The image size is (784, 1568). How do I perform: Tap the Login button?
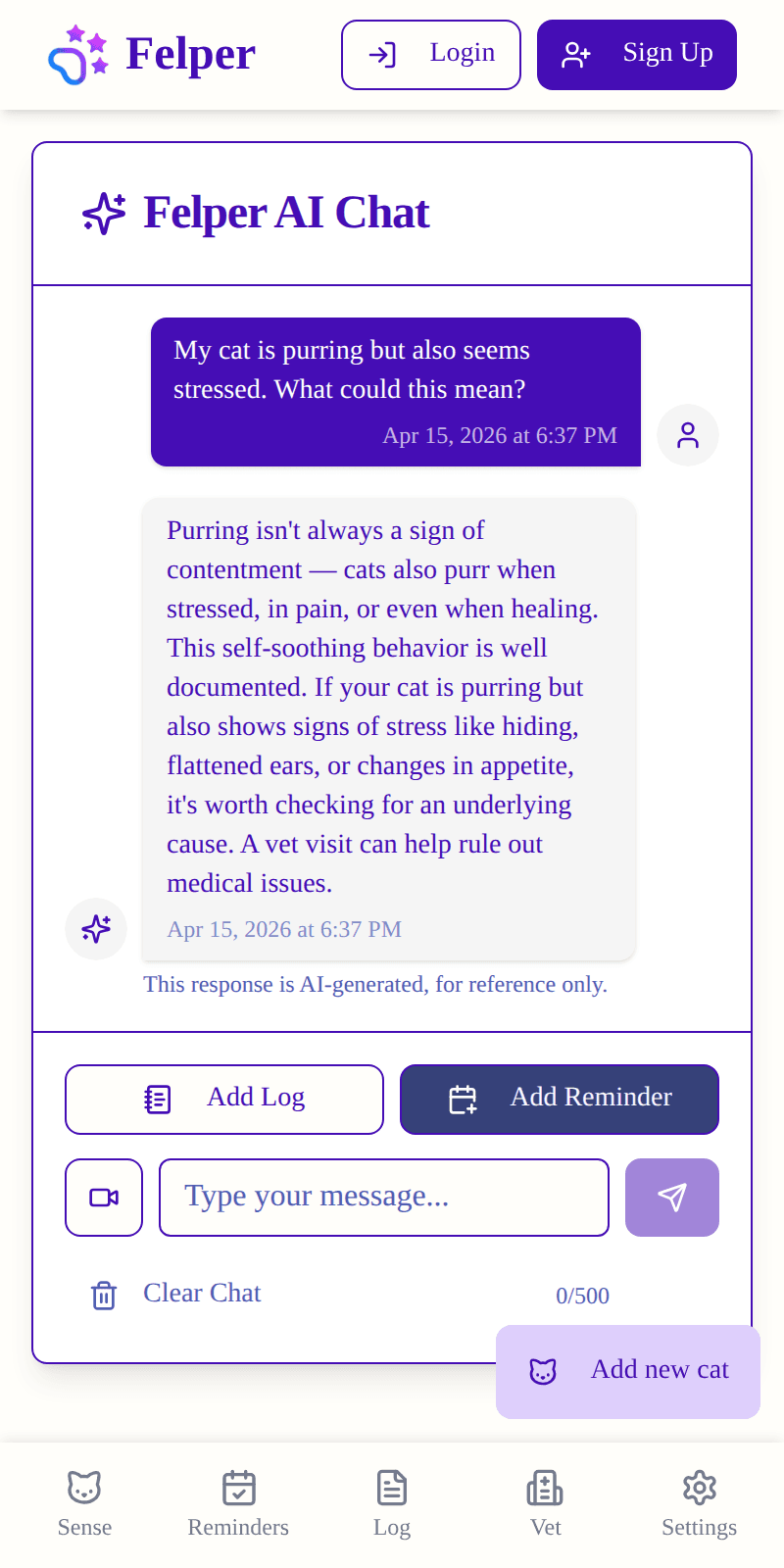(x=431, y=55)
